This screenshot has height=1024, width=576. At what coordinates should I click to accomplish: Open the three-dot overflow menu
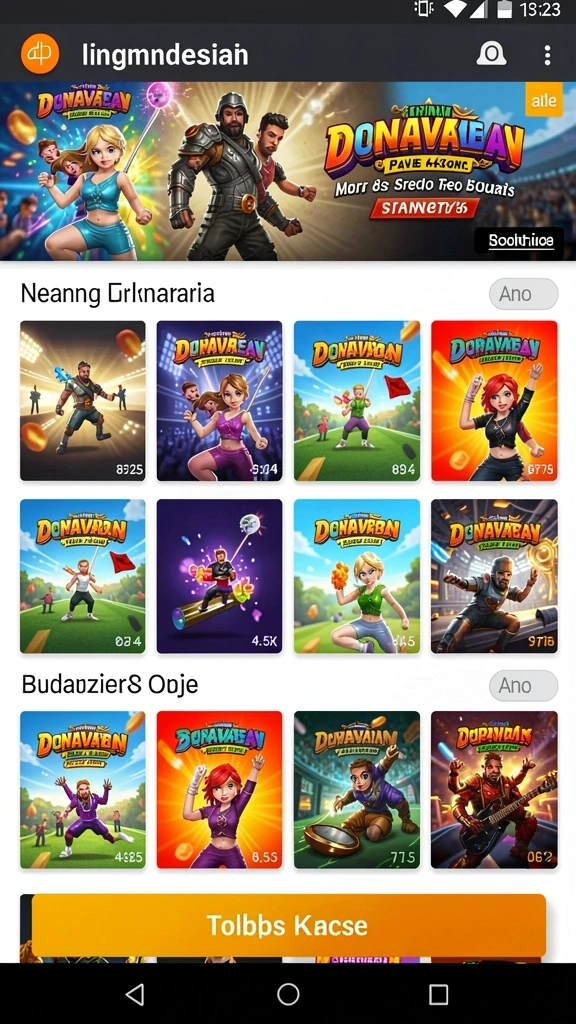click(547, 55)
